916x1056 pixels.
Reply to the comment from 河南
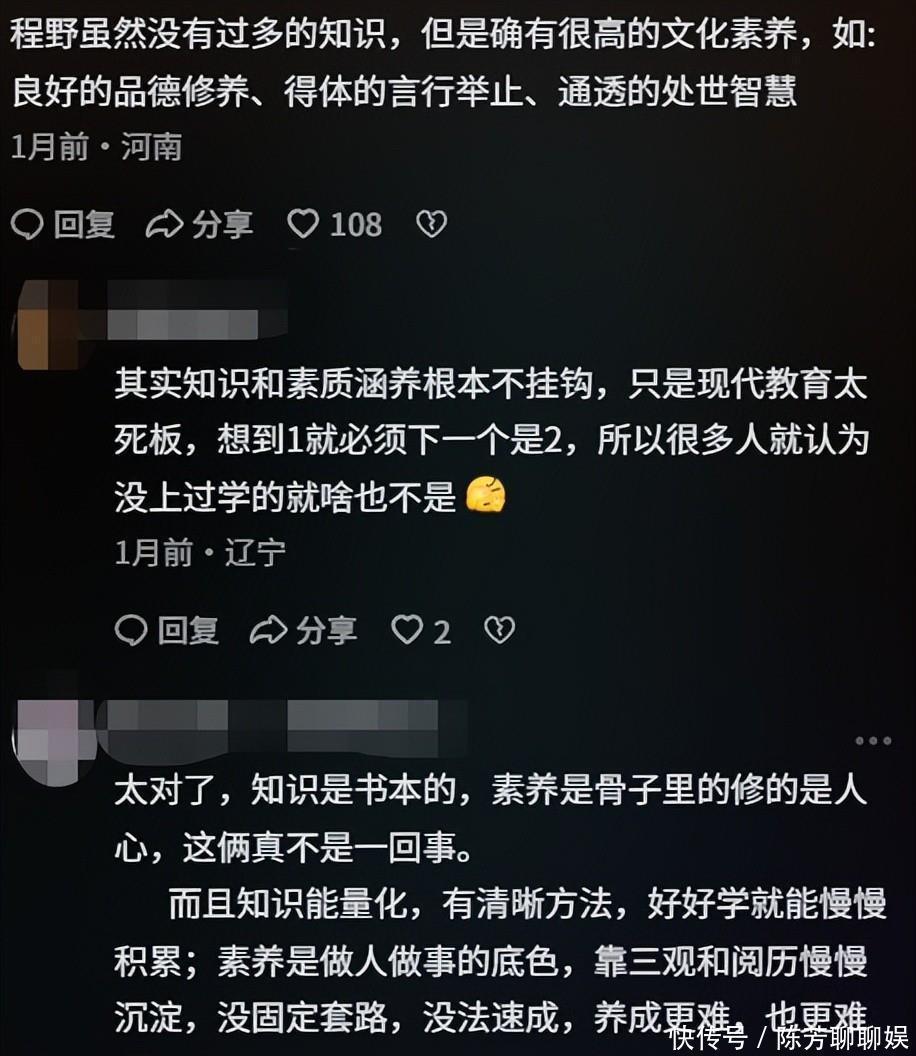point(63,224)
